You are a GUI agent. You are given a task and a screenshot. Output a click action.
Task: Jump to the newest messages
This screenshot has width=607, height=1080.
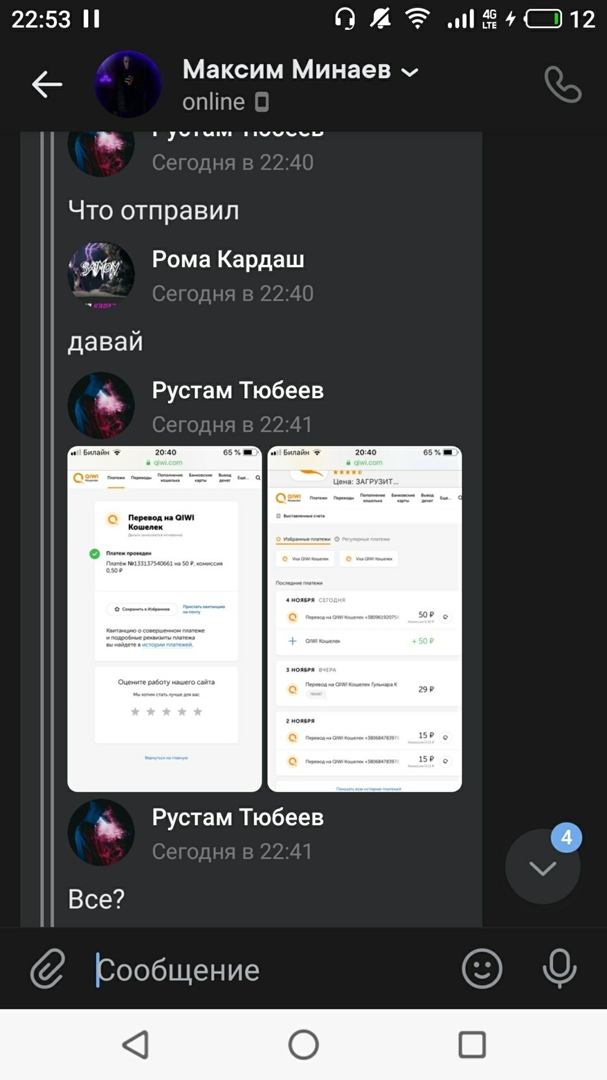click(x=542, y=867)
